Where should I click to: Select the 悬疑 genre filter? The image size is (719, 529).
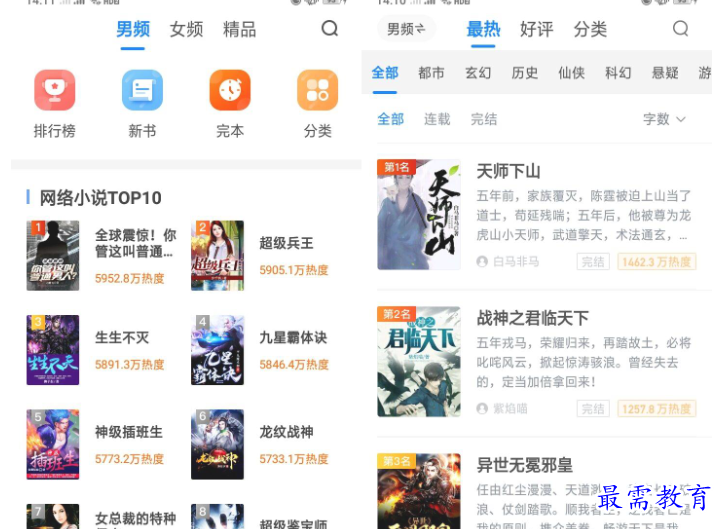coord(665,73)
